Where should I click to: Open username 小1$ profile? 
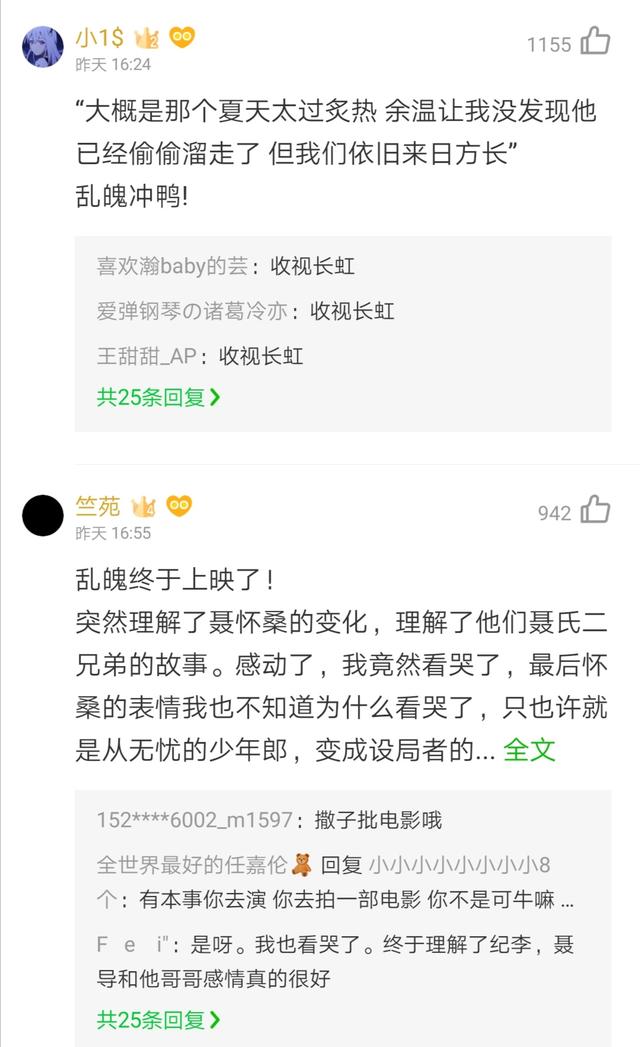click(100, 38)
